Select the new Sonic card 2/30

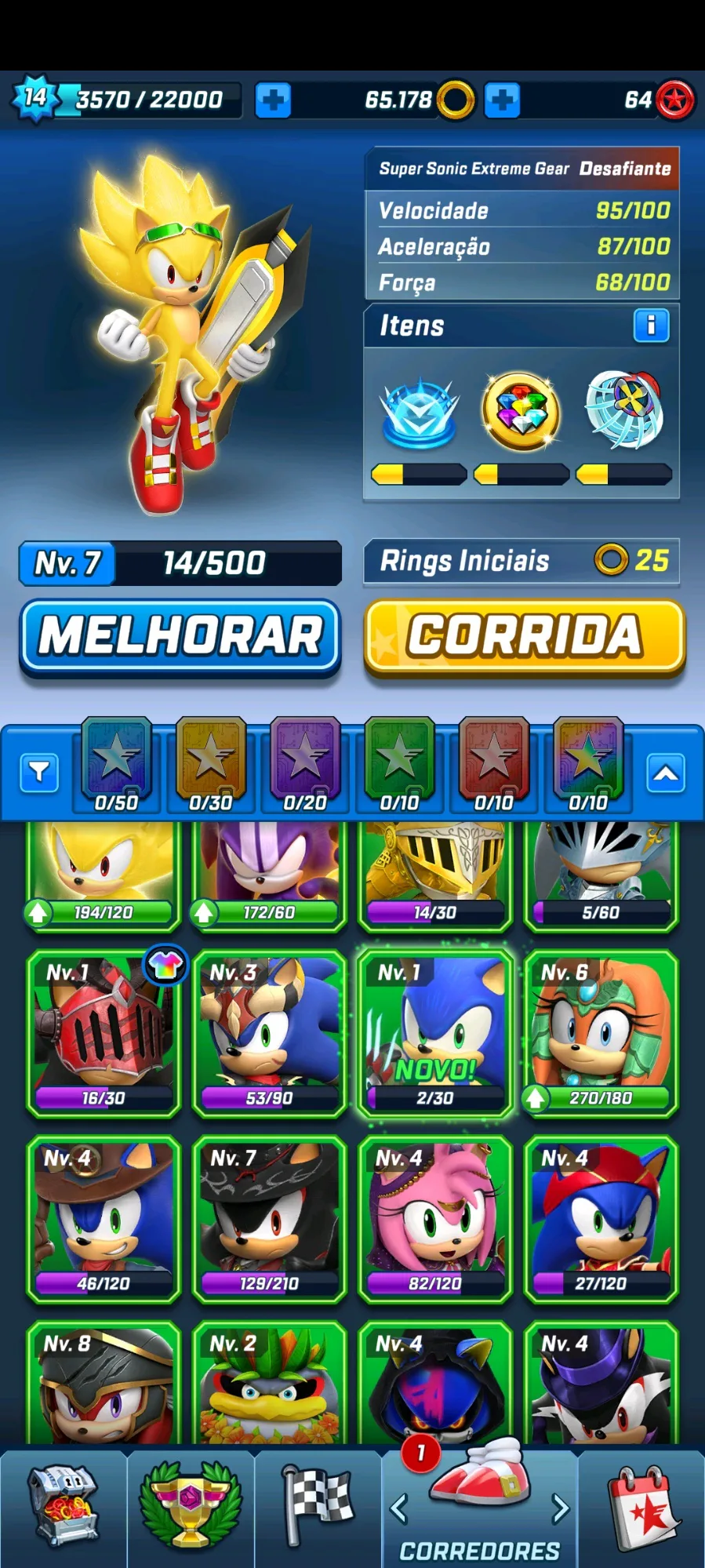434,1032
